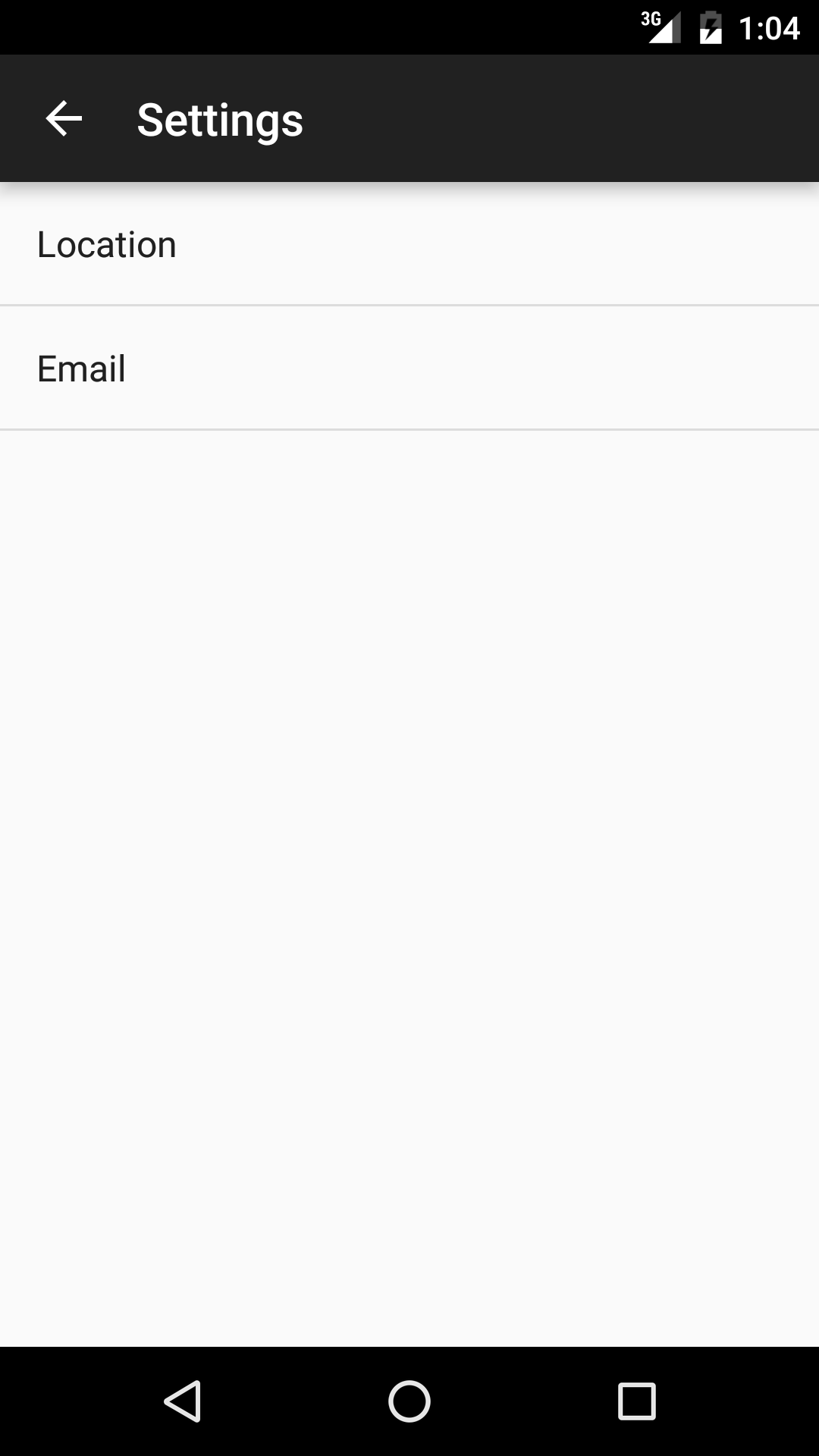Tap the Location row label
The width and height of the screenshot is (819, 1456).
click(x=106, y=243)
